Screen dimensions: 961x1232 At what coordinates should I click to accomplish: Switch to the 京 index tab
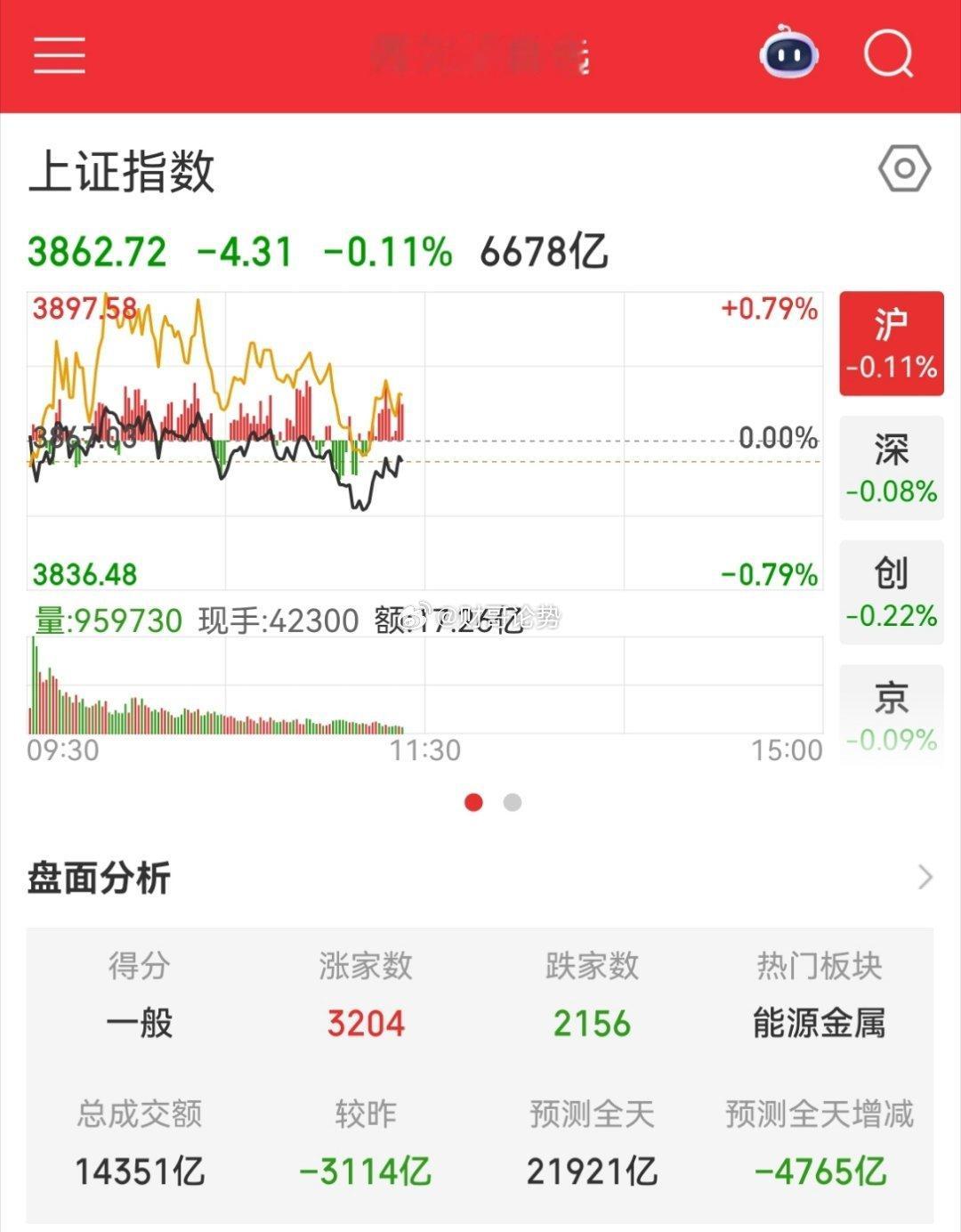(x=892, y=716)
